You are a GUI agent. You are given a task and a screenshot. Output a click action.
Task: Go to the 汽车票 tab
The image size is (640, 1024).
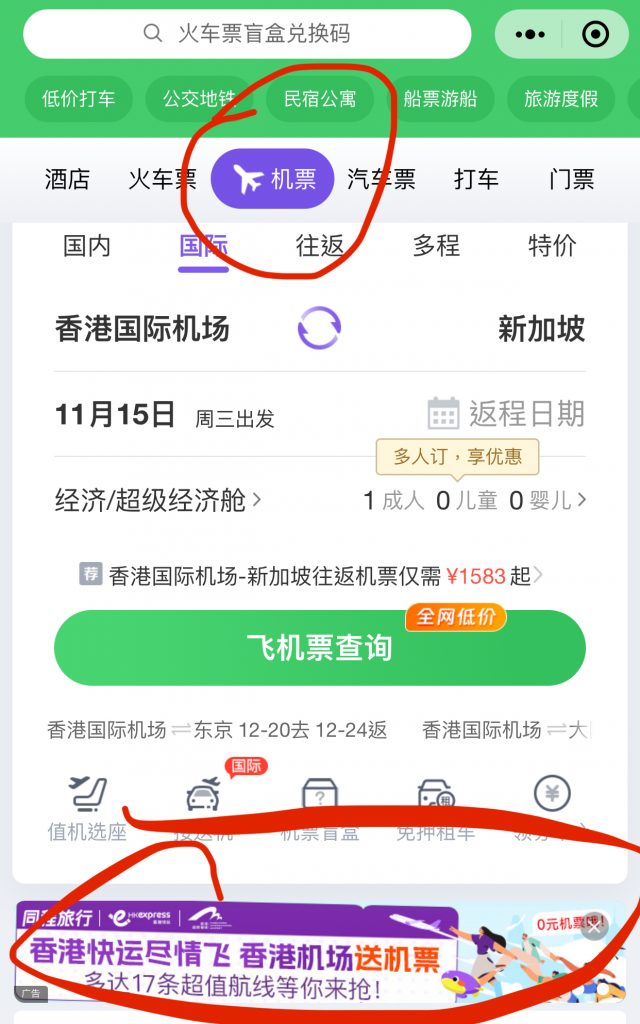point(381,179)
